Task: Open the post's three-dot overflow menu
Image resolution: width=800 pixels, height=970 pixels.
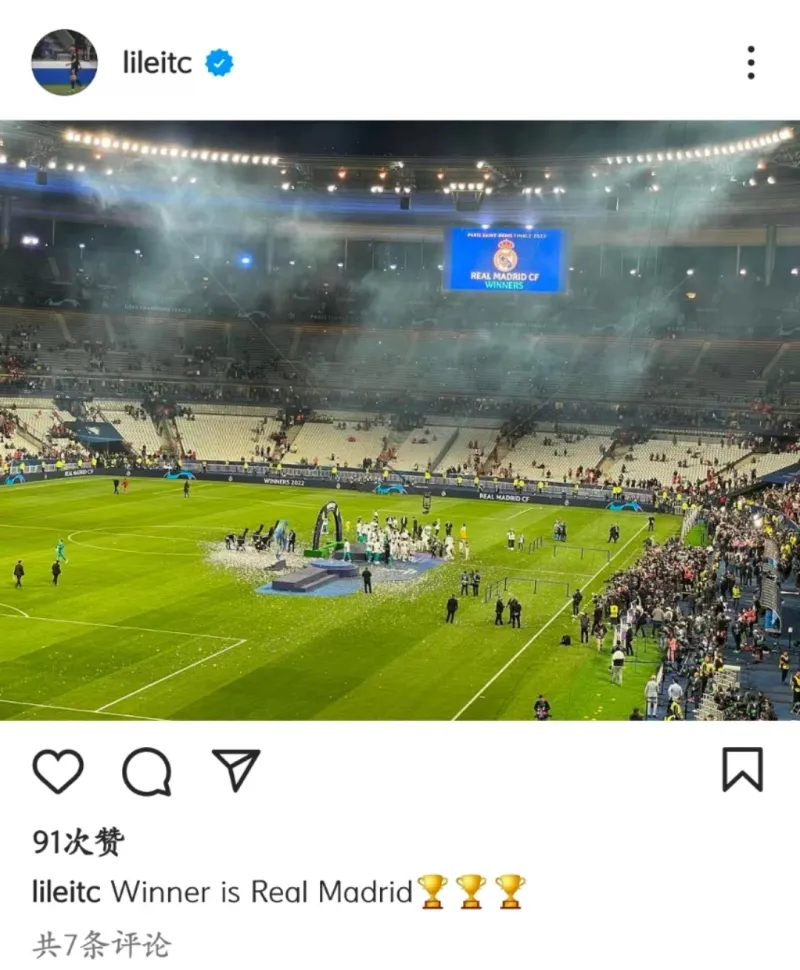Action: pos(750,63)
